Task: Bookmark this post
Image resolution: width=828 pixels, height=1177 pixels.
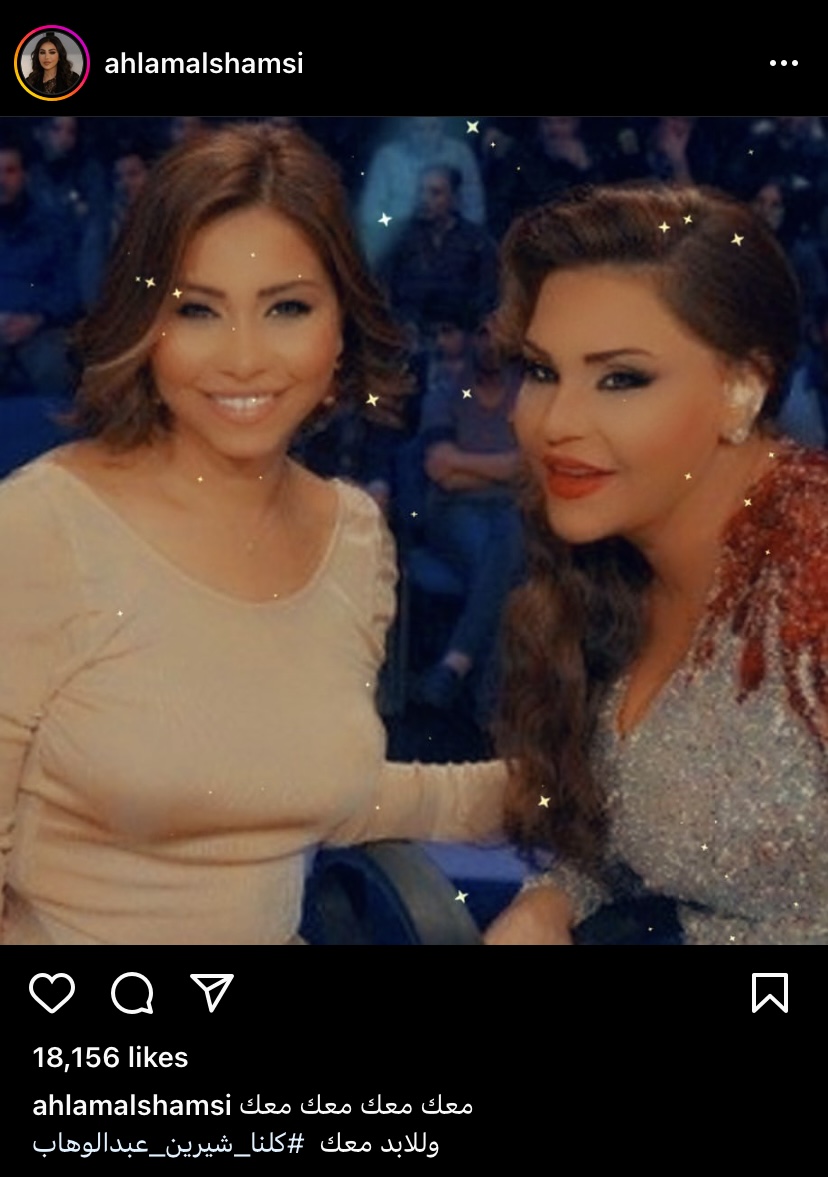Action: pyautogui.click(x=769, y=993)
